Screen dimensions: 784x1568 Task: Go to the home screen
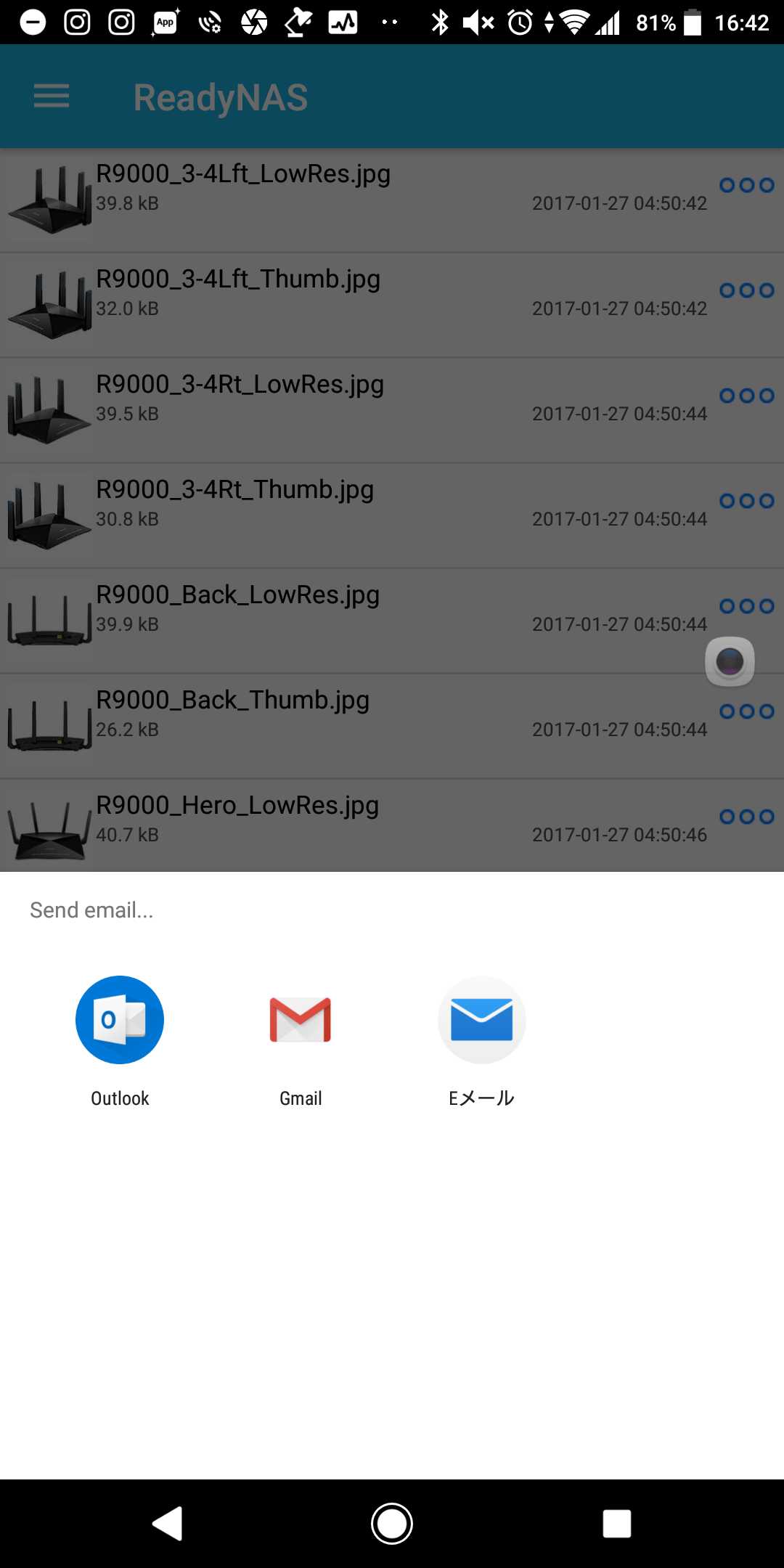tap(392, 1523)
